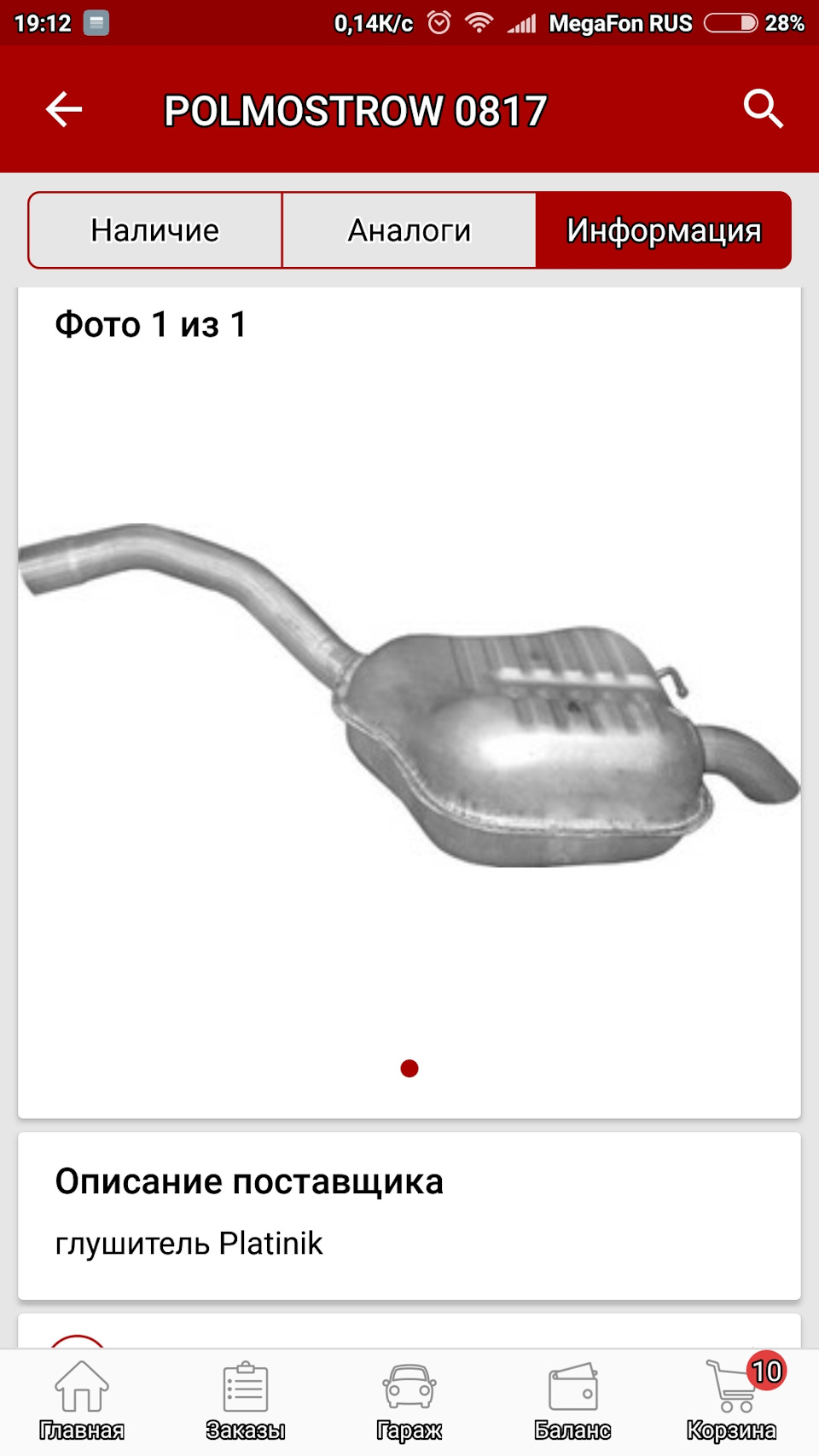Screen dimensions: 819x1456
Task: Open search with the magnifier icon
Action: click(x=762, y=109)
